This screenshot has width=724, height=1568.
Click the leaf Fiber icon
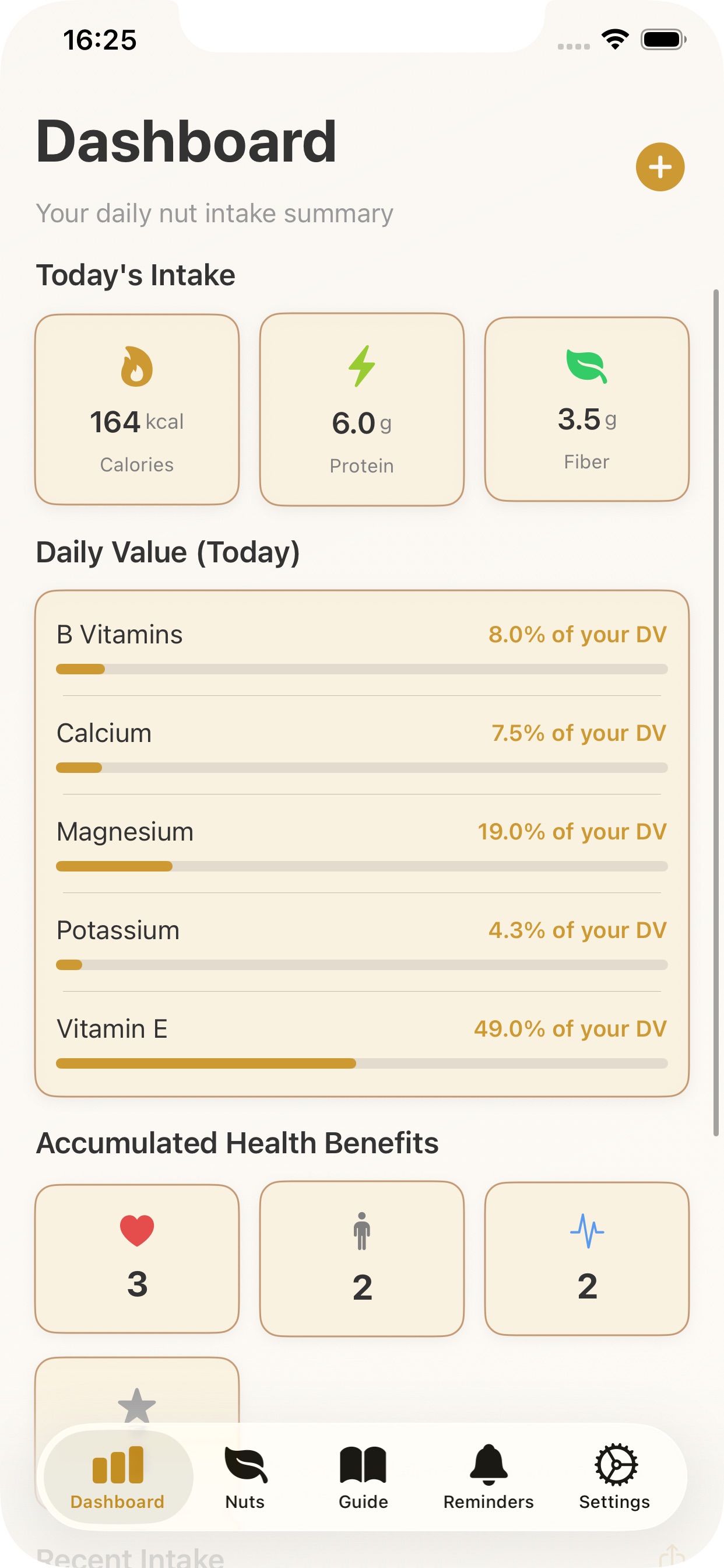click(x=586, y=367)
